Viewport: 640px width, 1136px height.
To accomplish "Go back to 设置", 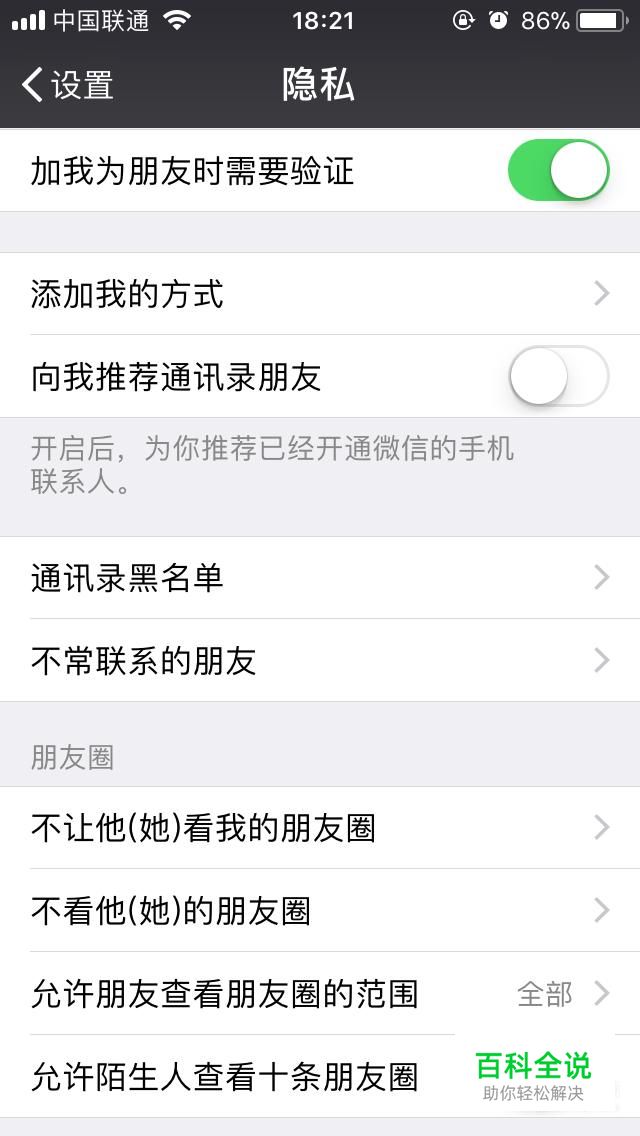I will [67, 85].
